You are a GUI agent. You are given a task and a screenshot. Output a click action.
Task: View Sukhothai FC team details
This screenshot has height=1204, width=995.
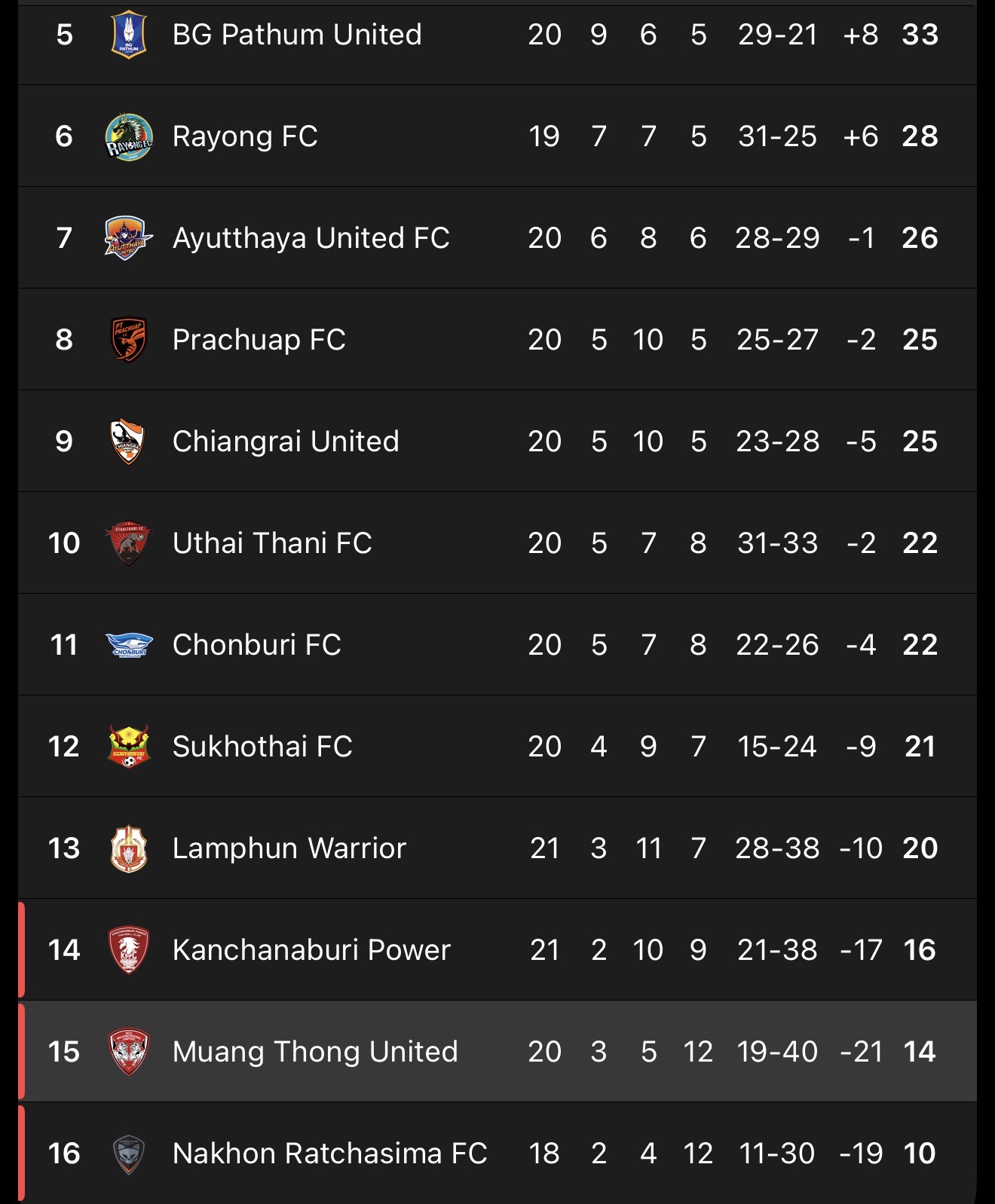coord(262,747)
